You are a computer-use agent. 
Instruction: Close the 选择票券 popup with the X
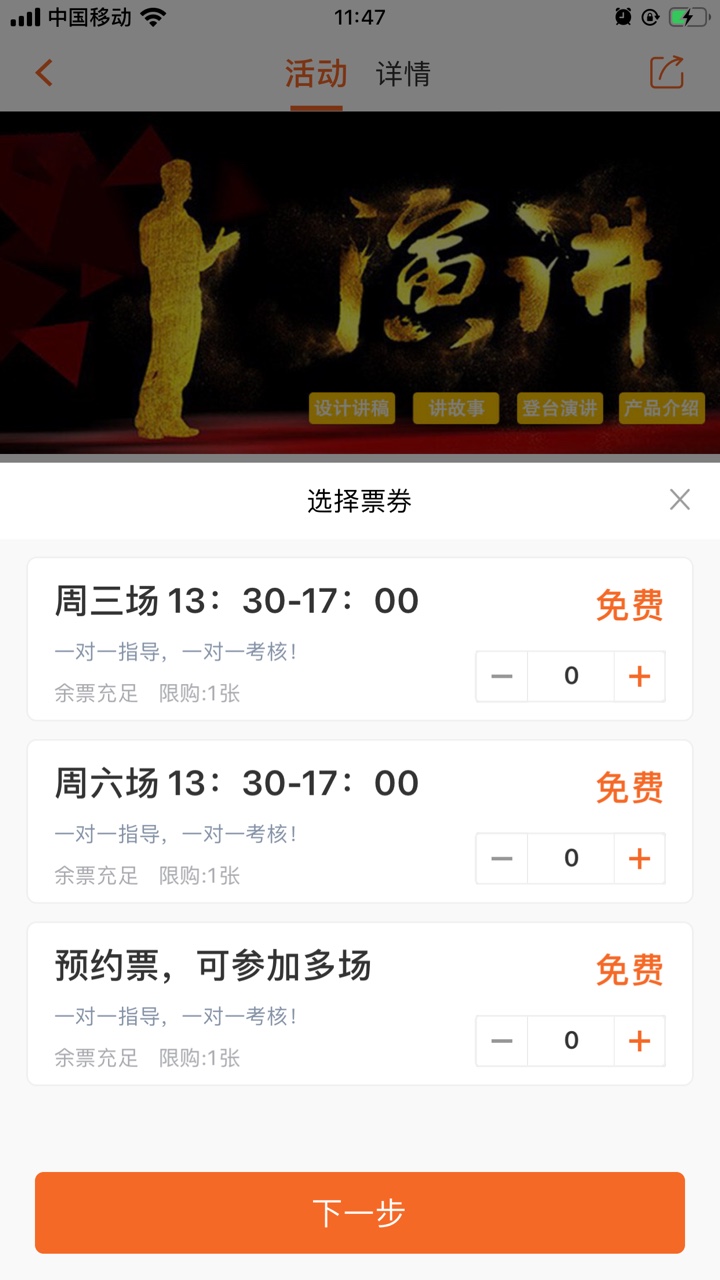[680, 499]
